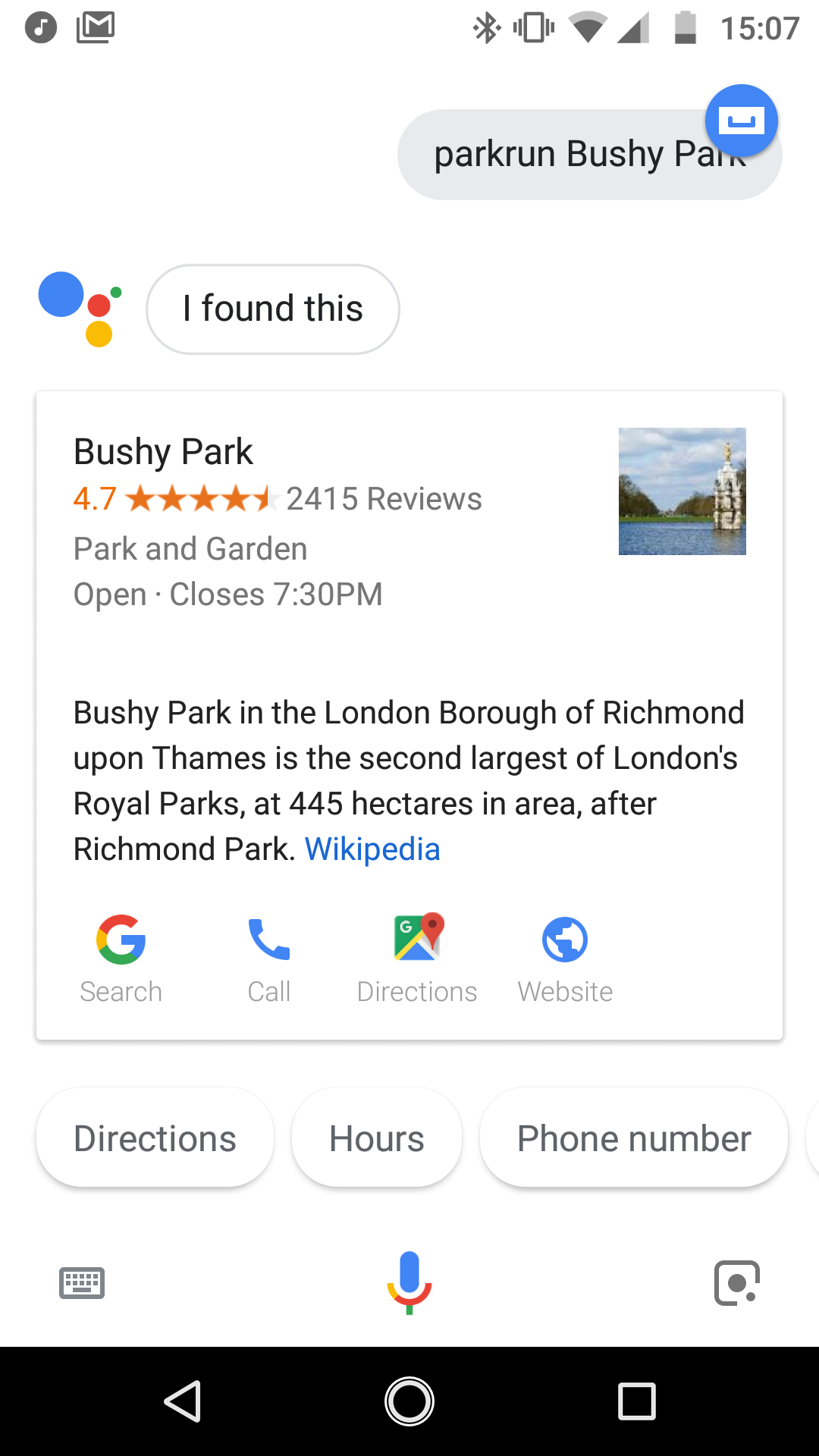Screen dimensions: 819x1456
Task: Select the Hours suggestion chip
Action: click(377, 1138)
